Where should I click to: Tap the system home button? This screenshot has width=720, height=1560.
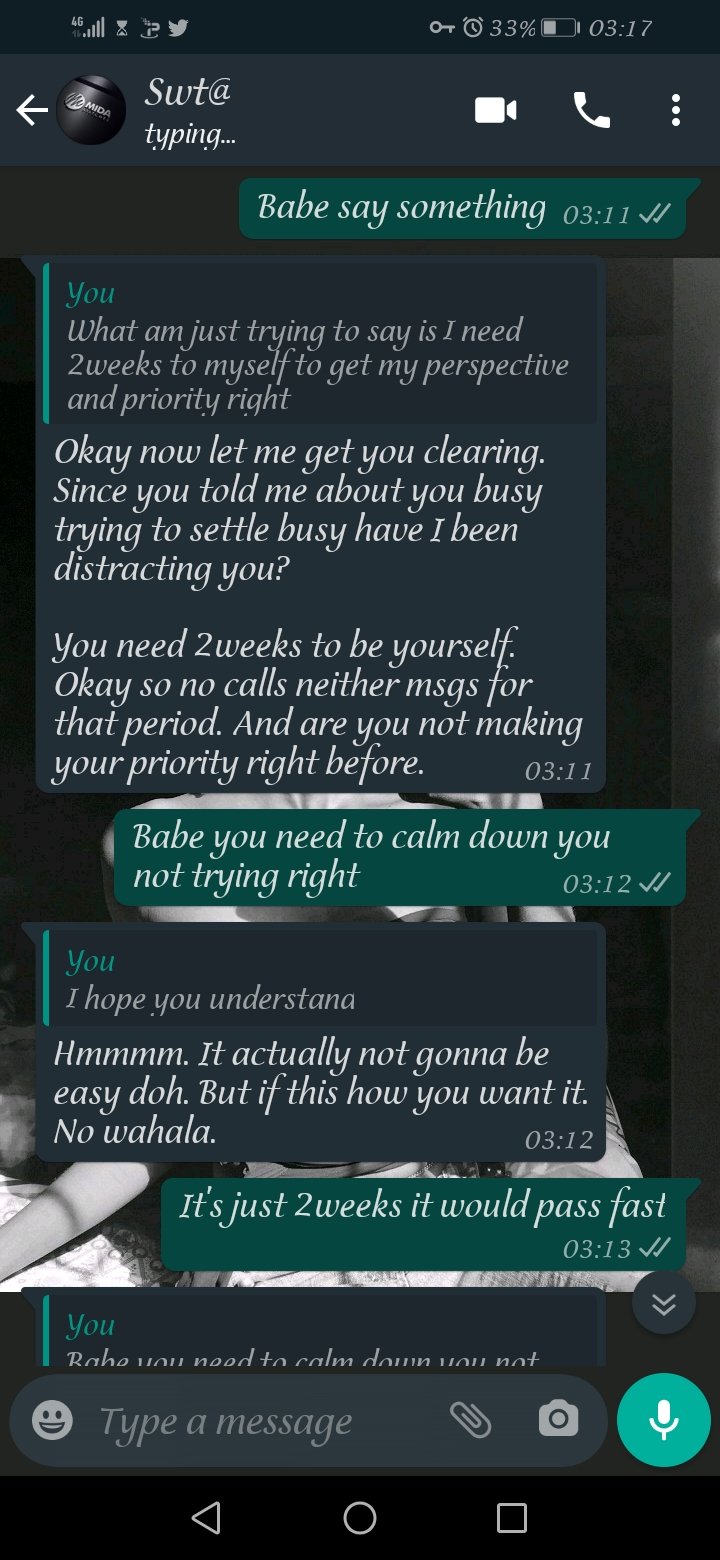click(360, 1518)
